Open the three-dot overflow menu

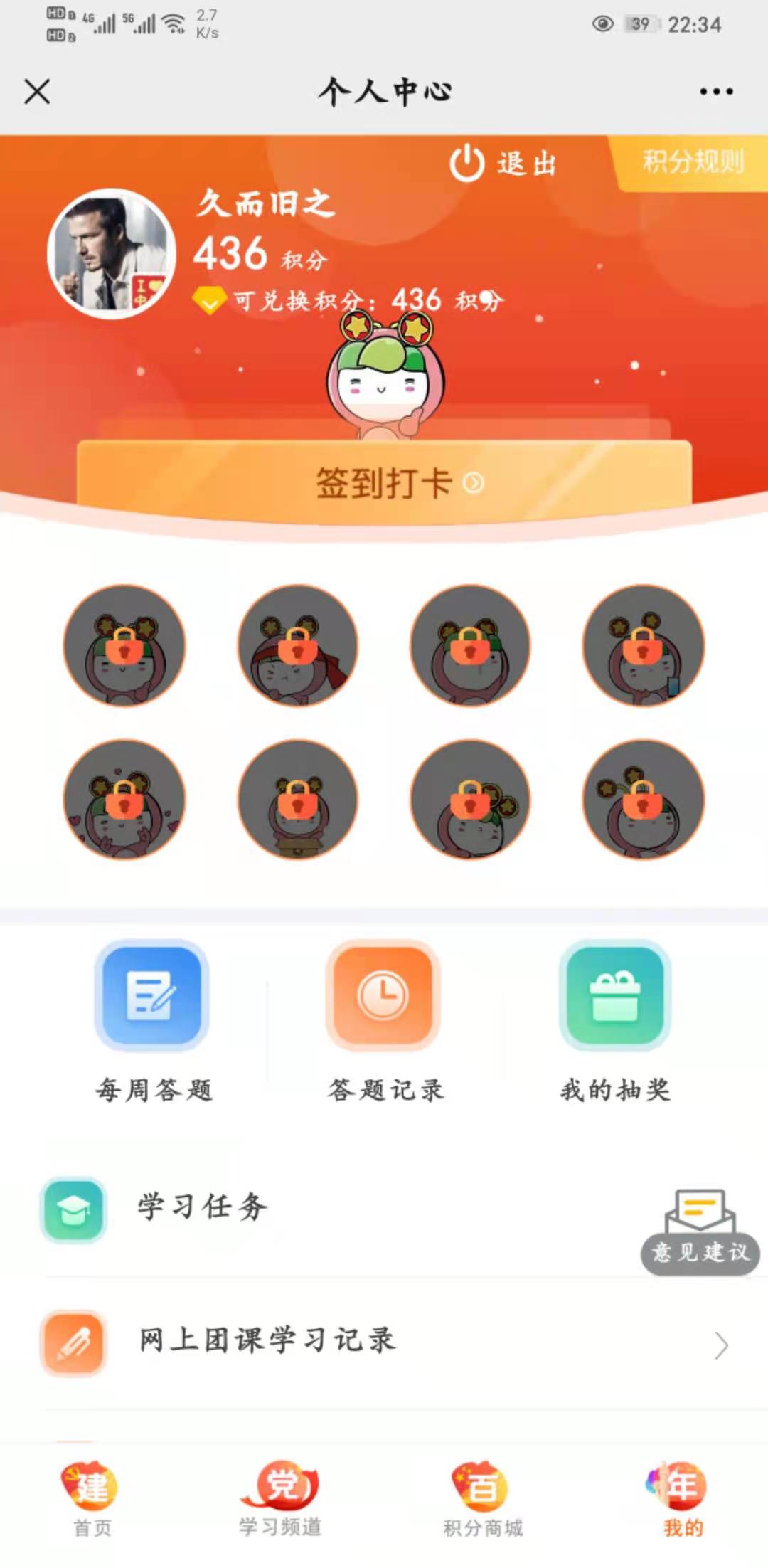point(715,92)
